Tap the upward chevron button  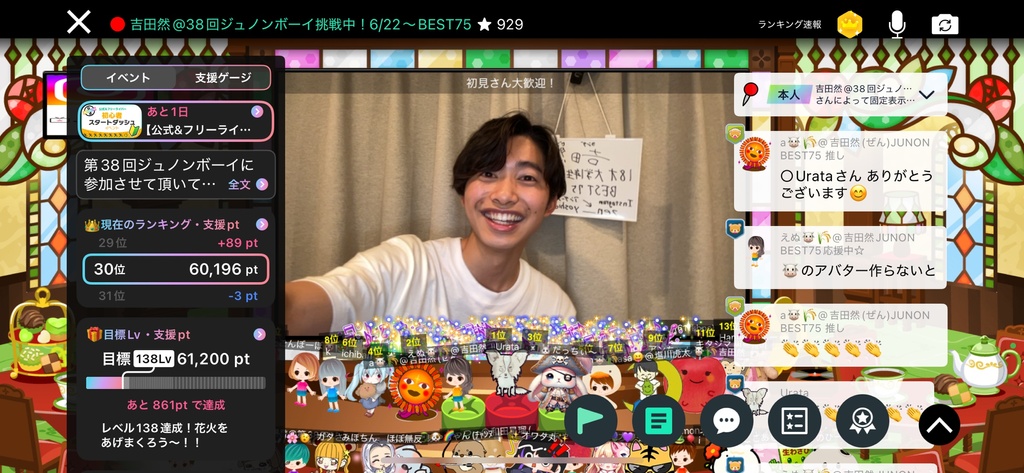(x=939, y=424)
